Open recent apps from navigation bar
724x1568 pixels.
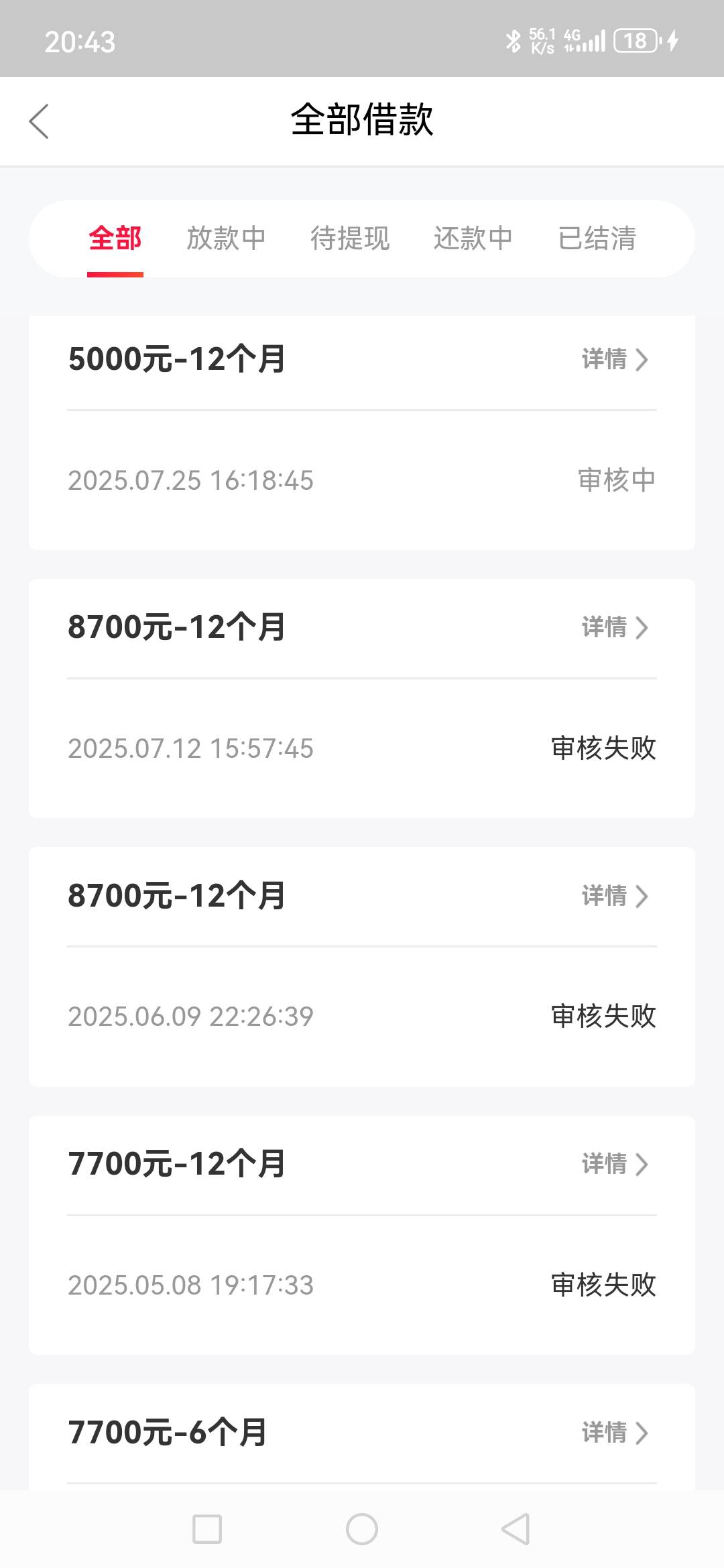coord(207,1529)
